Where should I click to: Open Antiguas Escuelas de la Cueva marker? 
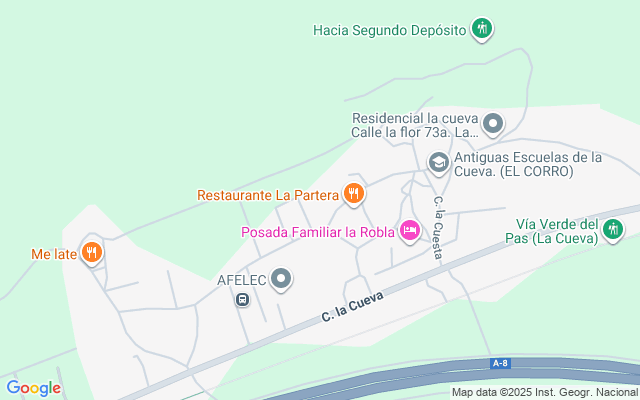tap(438, 162)
